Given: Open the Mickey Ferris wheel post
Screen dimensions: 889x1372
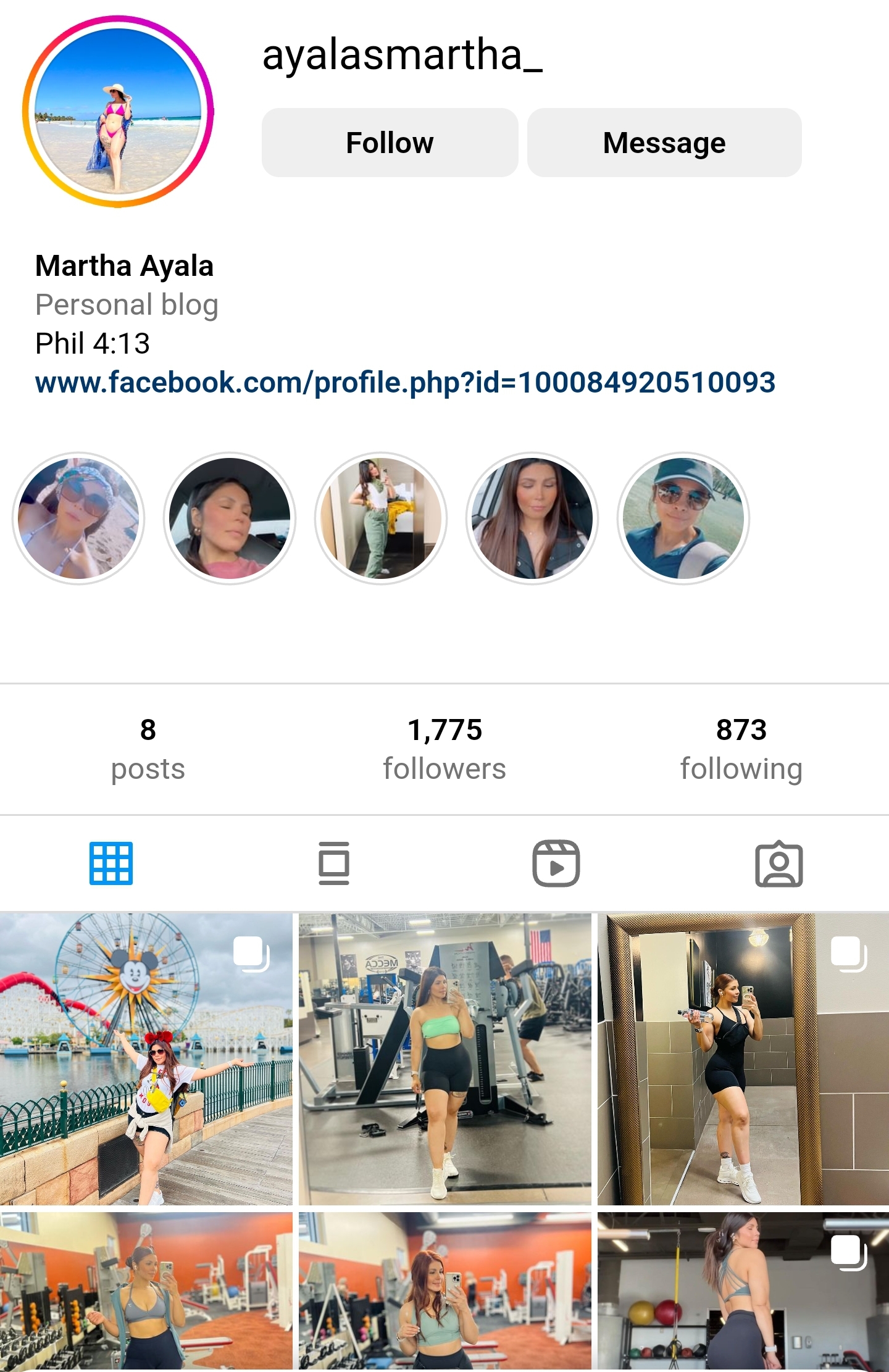Looking at the screenshot, I should coord(146,1059).
